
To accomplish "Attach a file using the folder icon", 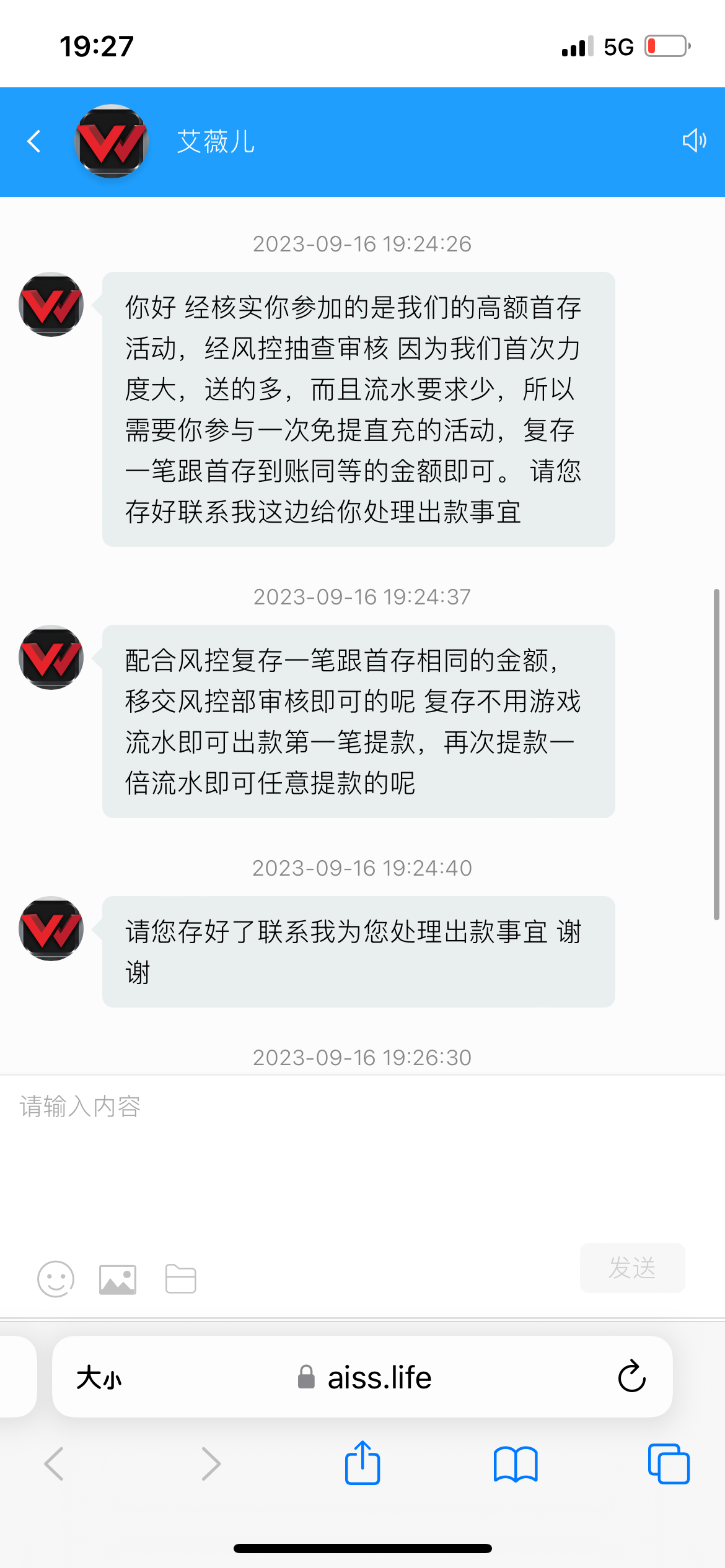I will 181,1279.
